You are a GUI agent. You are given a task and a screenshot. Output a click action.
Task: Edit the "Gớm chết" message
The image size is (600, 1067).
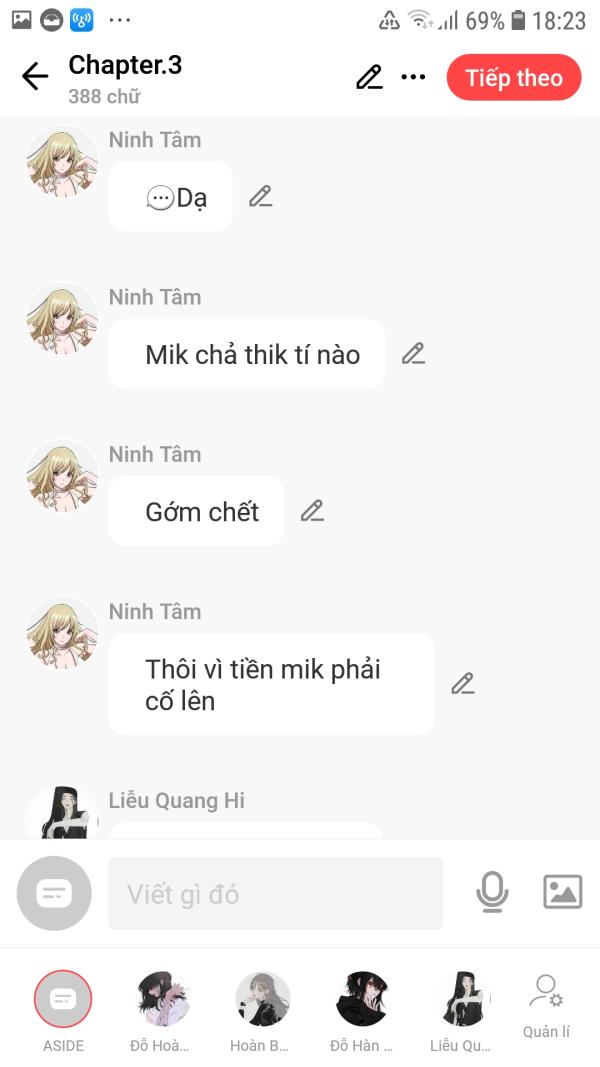pos(312,511)
